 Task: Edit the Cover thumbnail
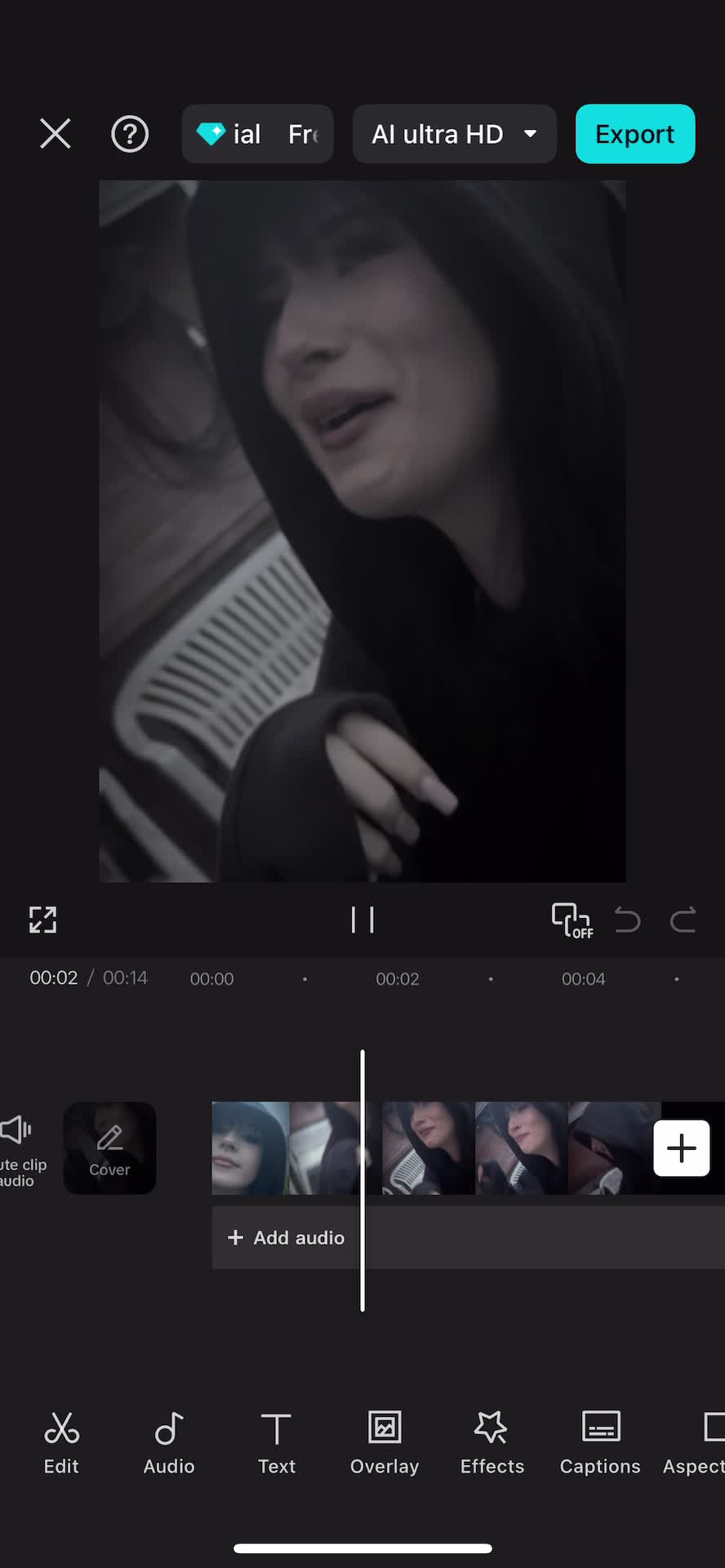[109, 1147]
